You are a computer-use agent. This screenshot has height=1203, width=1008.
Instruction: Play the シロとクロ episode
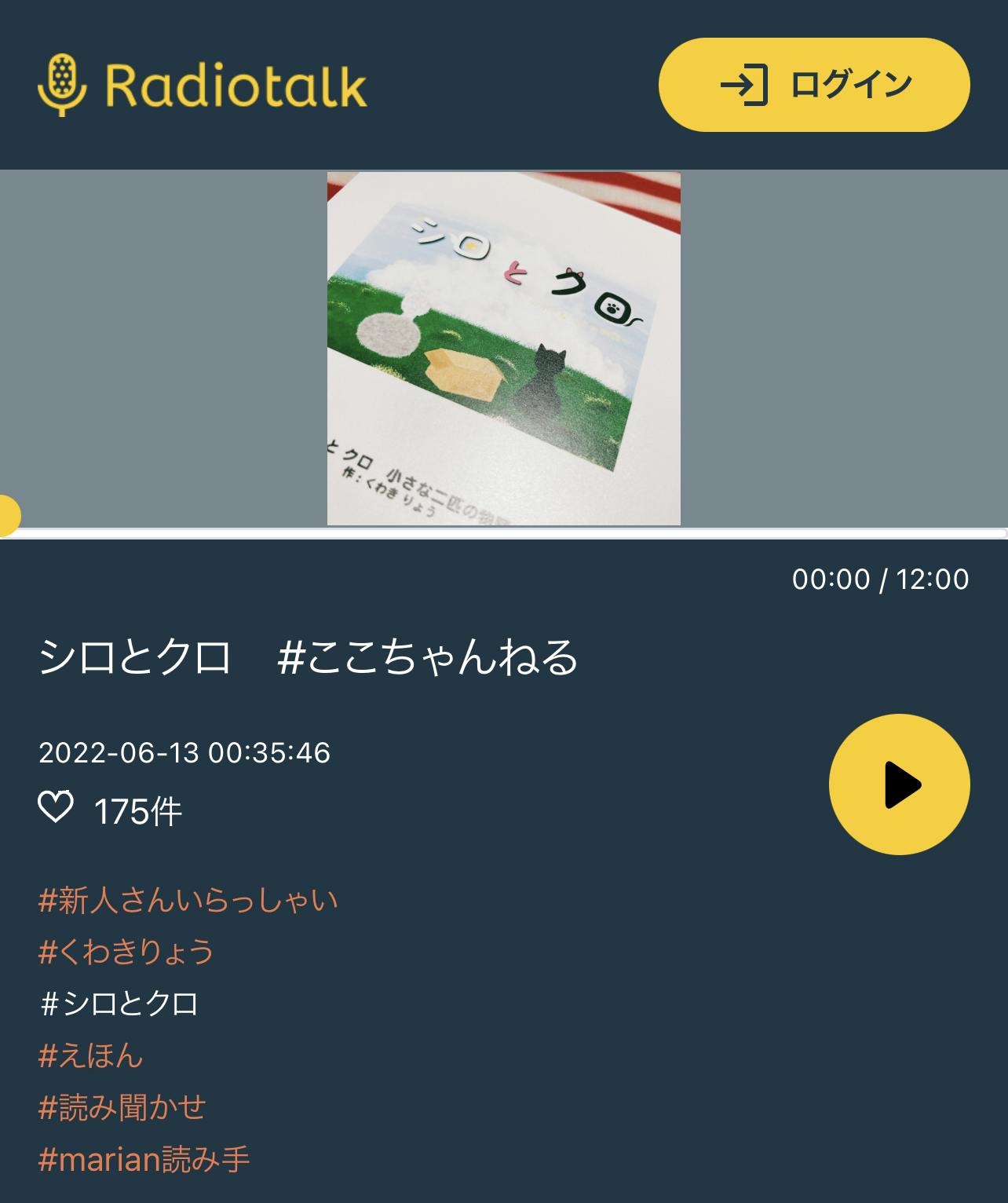point(899,784)
